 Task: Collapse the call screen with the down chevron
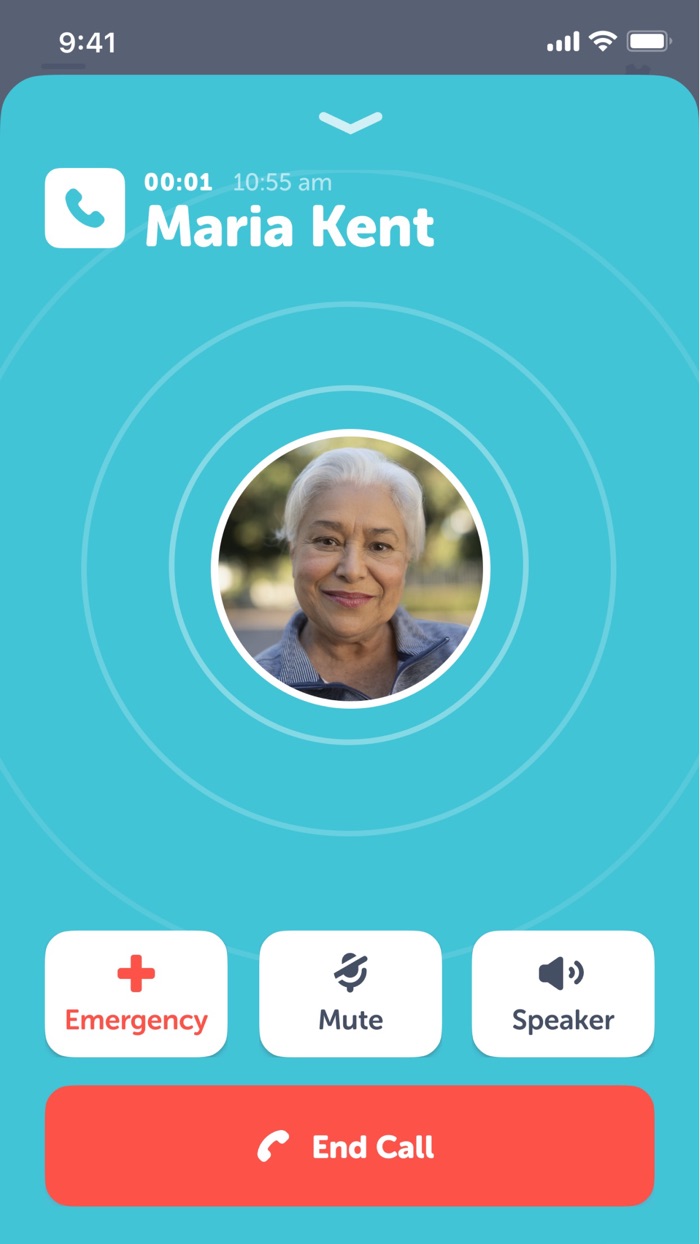click(350, 122)
